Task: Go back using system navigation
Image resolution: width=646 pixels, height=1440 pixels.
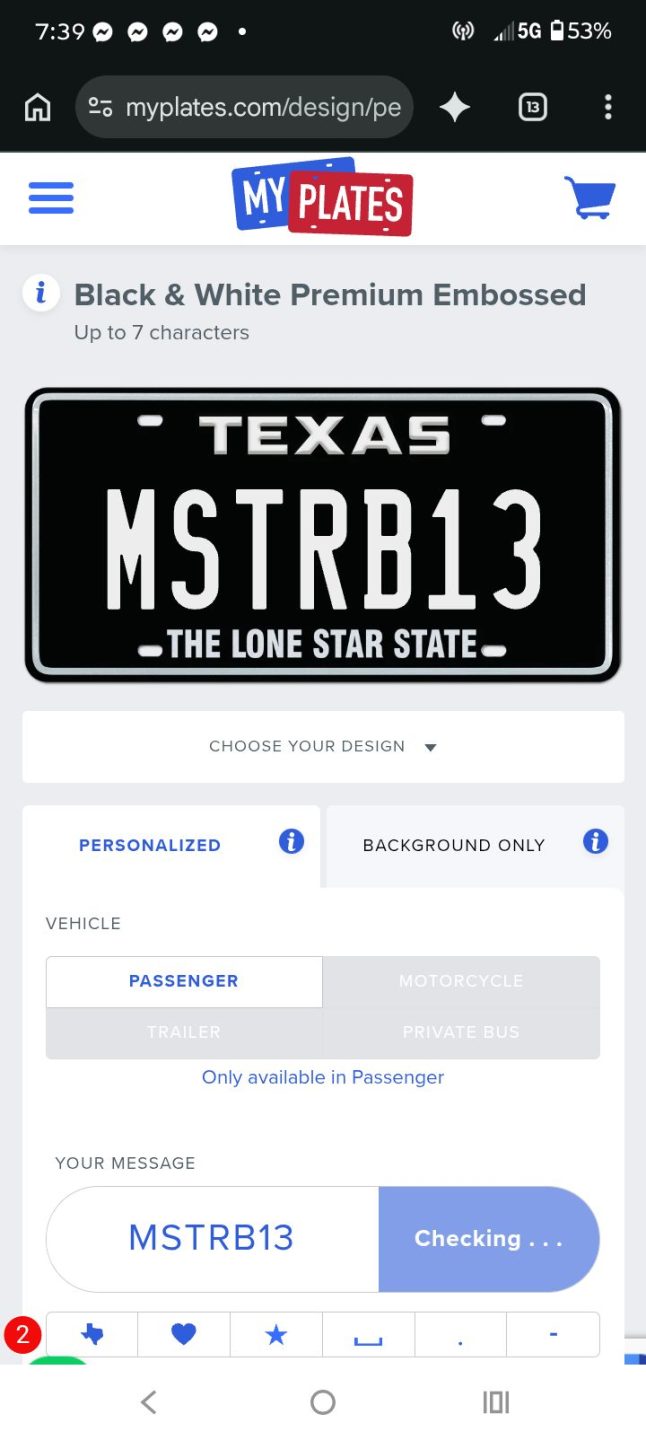Action: (x=148, y=1402)
